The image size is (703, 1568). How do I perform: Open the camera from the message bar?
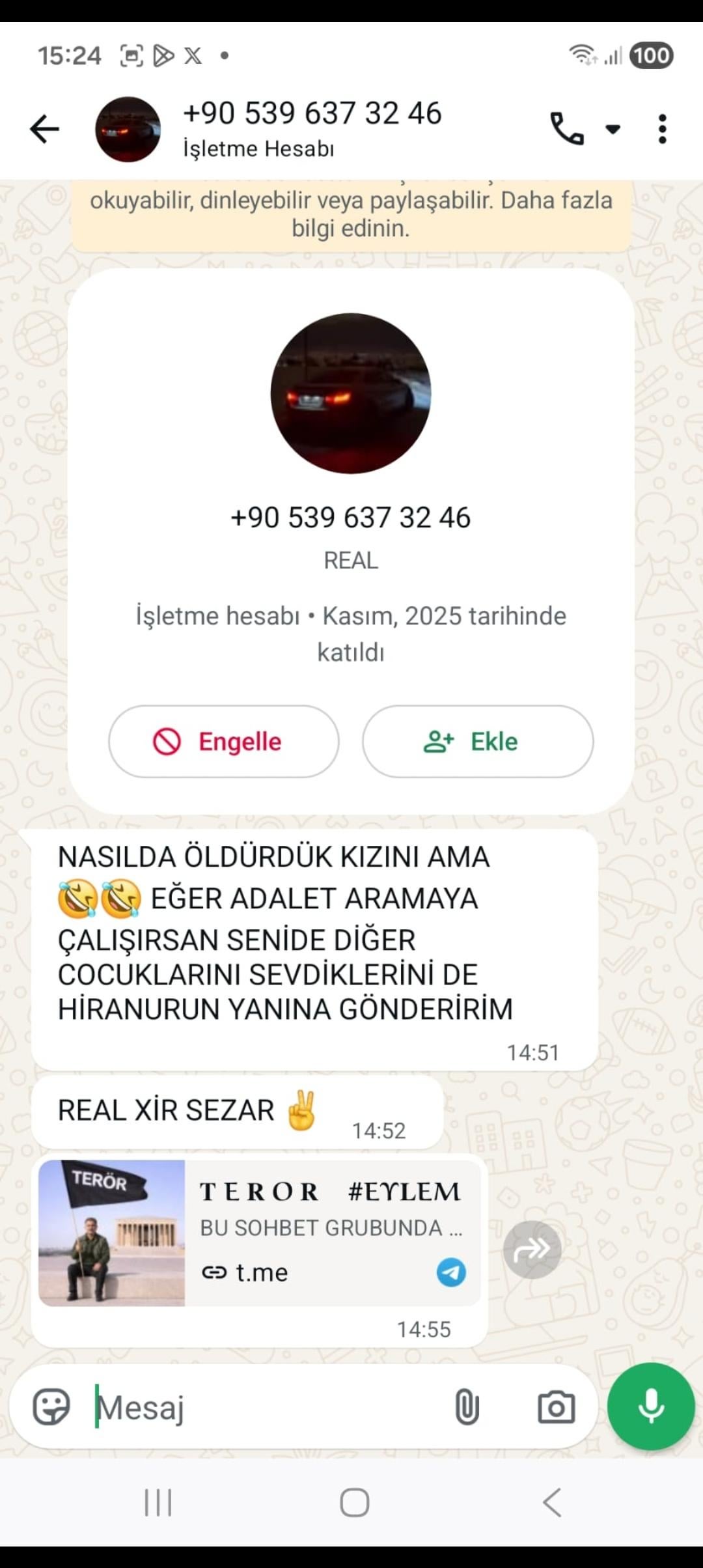click(556, 1407)
